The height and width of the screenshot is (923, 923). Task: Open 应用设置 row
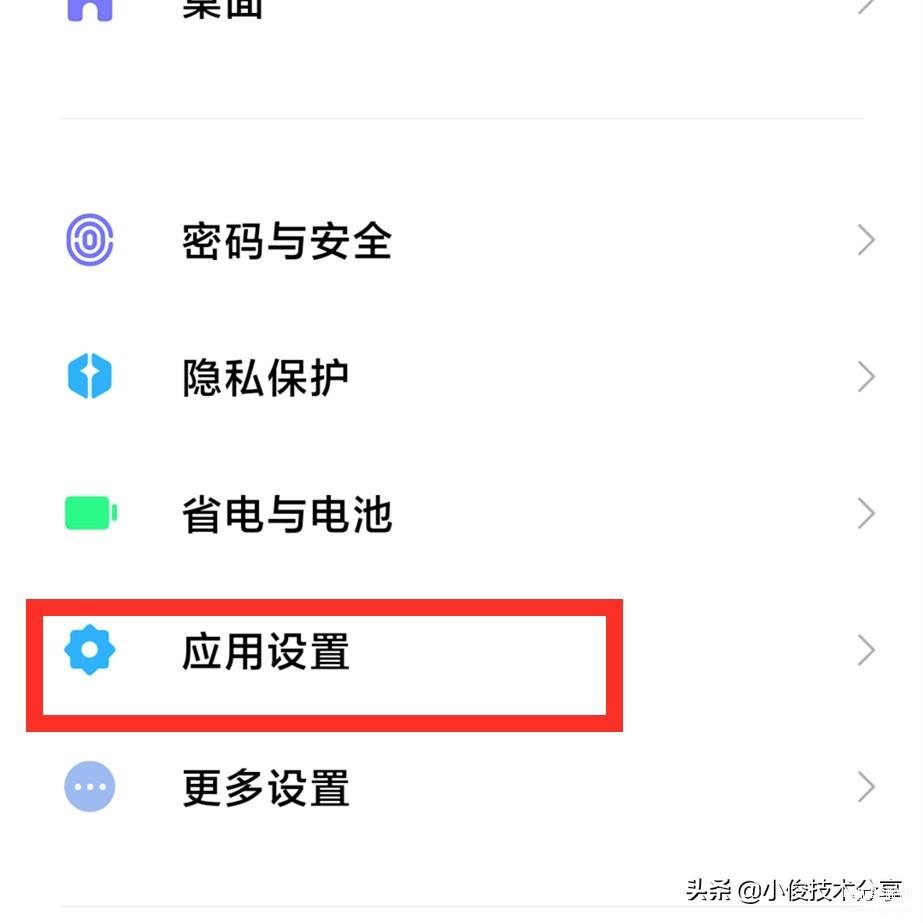tap(266, 652)
